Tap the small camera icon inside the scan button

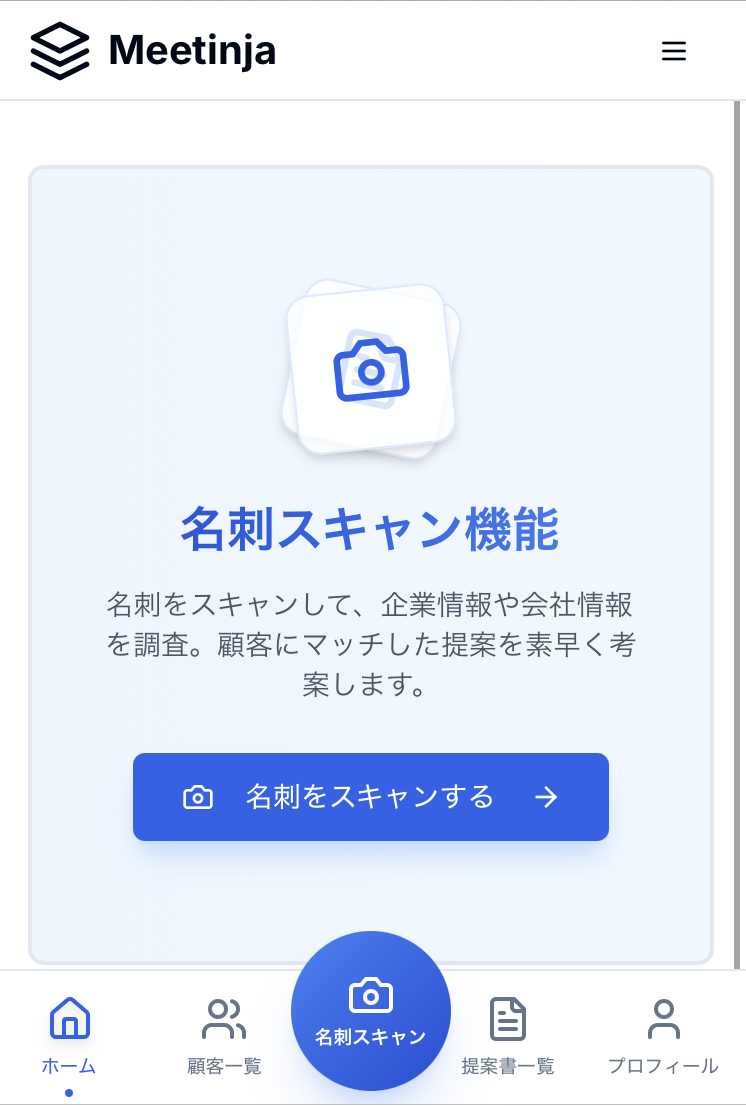[199, 797]
